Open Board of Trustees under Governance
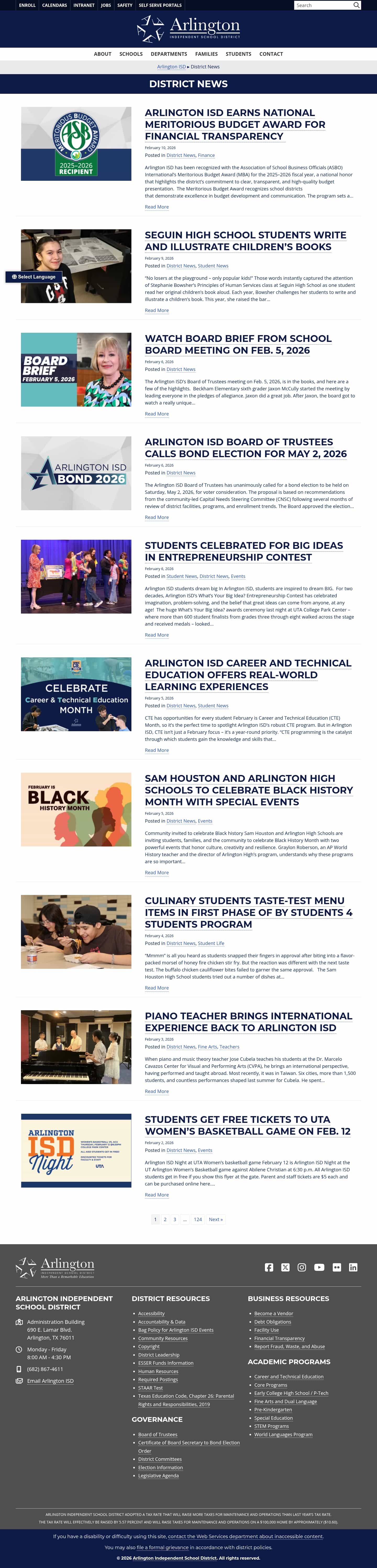The width and height of the screenshot is (377, 1568). click(x=158, y=1435)
